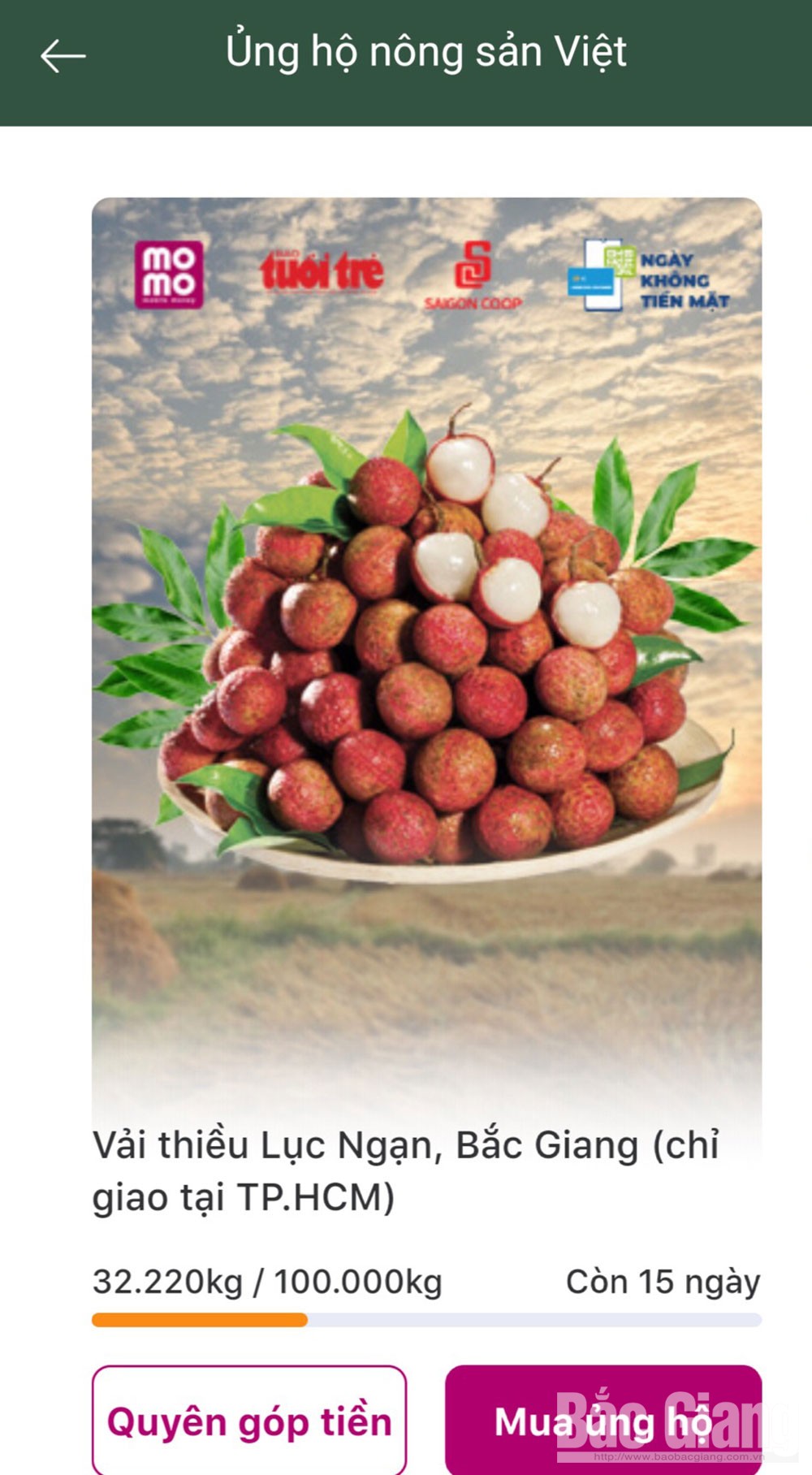Tap the Mua ủng hộ button
Viewport: 812px width, 1475px height.
(603, 1421)
